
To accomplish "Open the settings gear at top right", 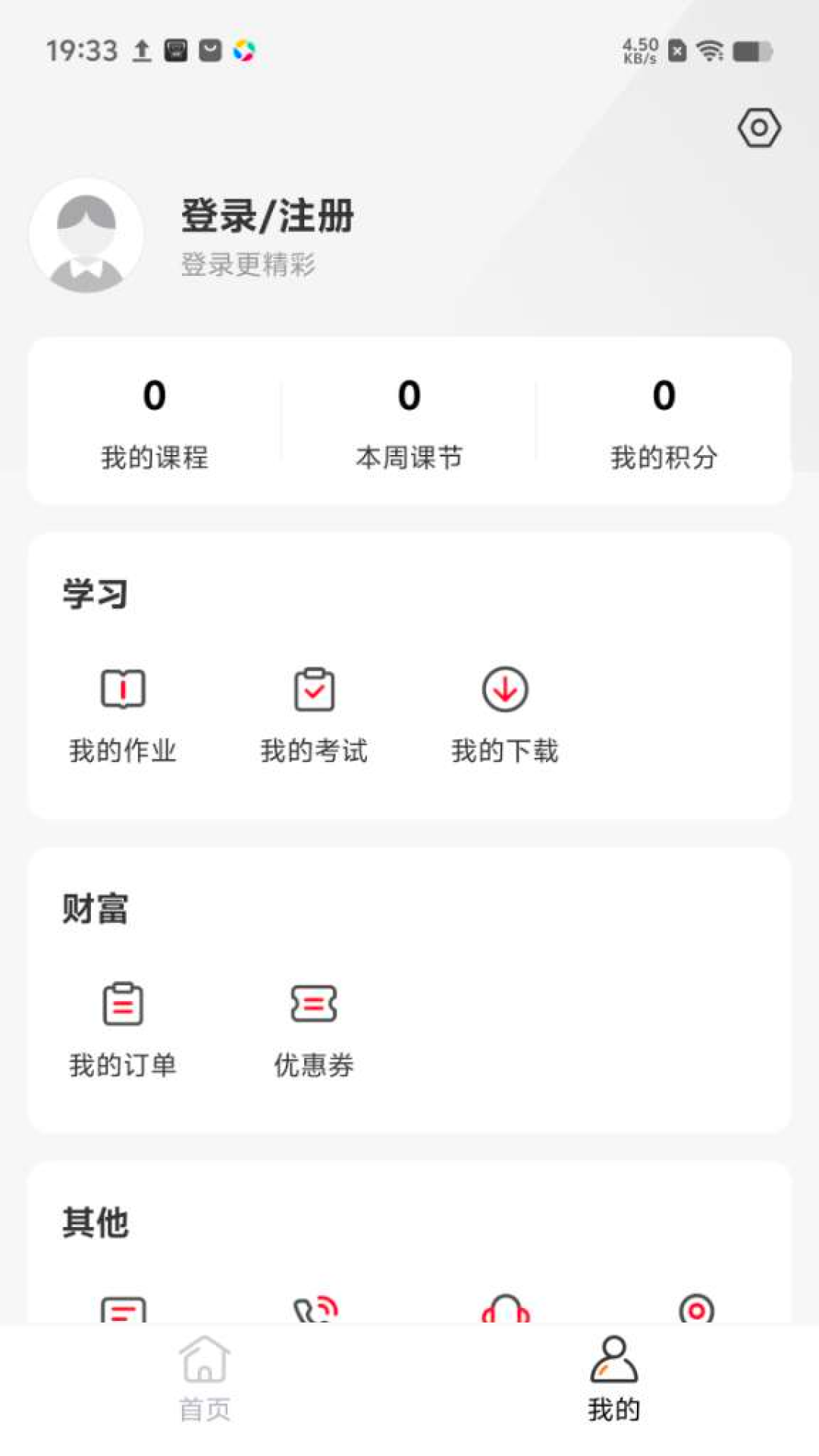I will click(759, 129).
